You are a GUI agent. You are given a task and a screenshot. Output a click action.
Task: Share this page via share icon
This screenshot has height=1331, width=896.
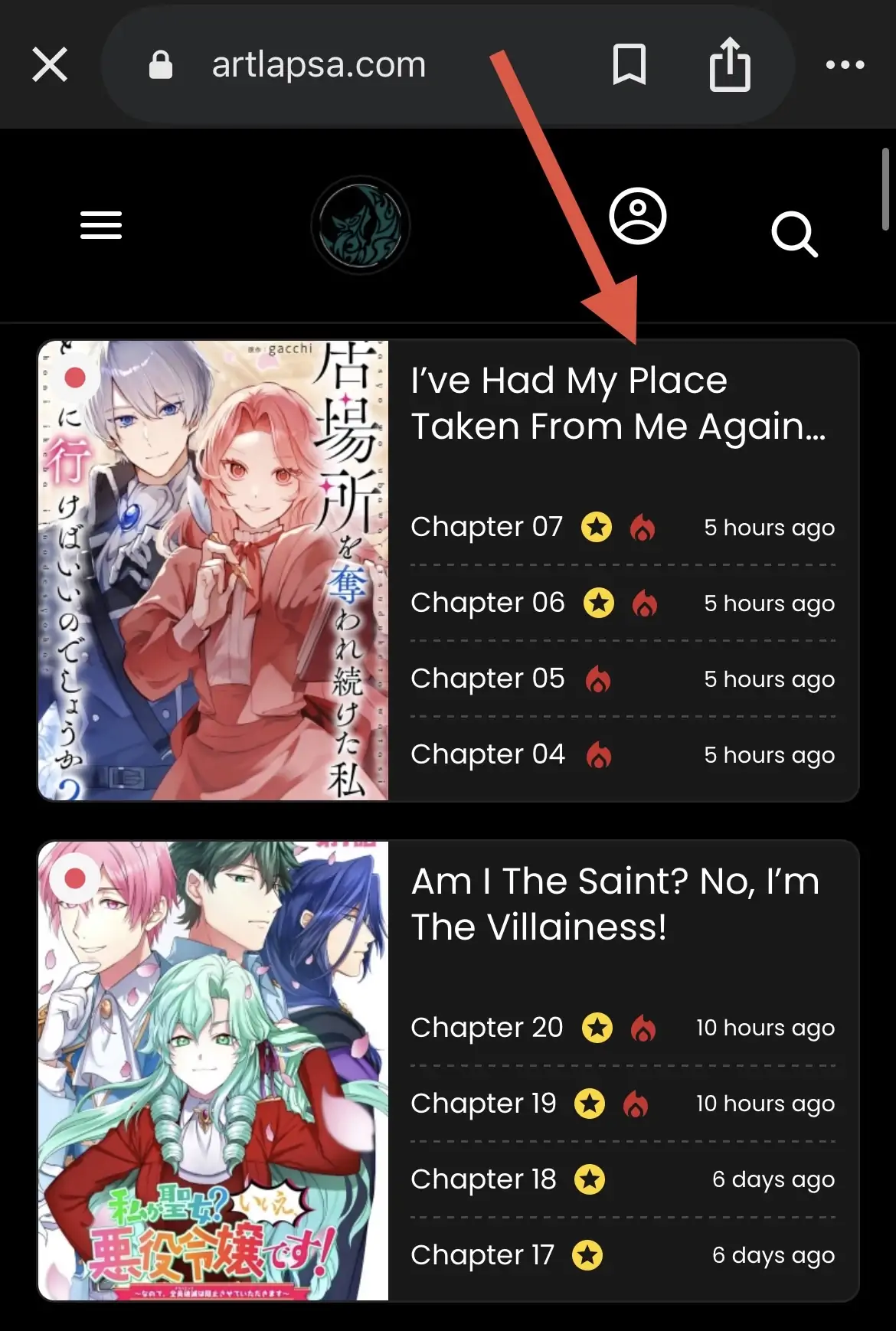(x=729, y=64)
